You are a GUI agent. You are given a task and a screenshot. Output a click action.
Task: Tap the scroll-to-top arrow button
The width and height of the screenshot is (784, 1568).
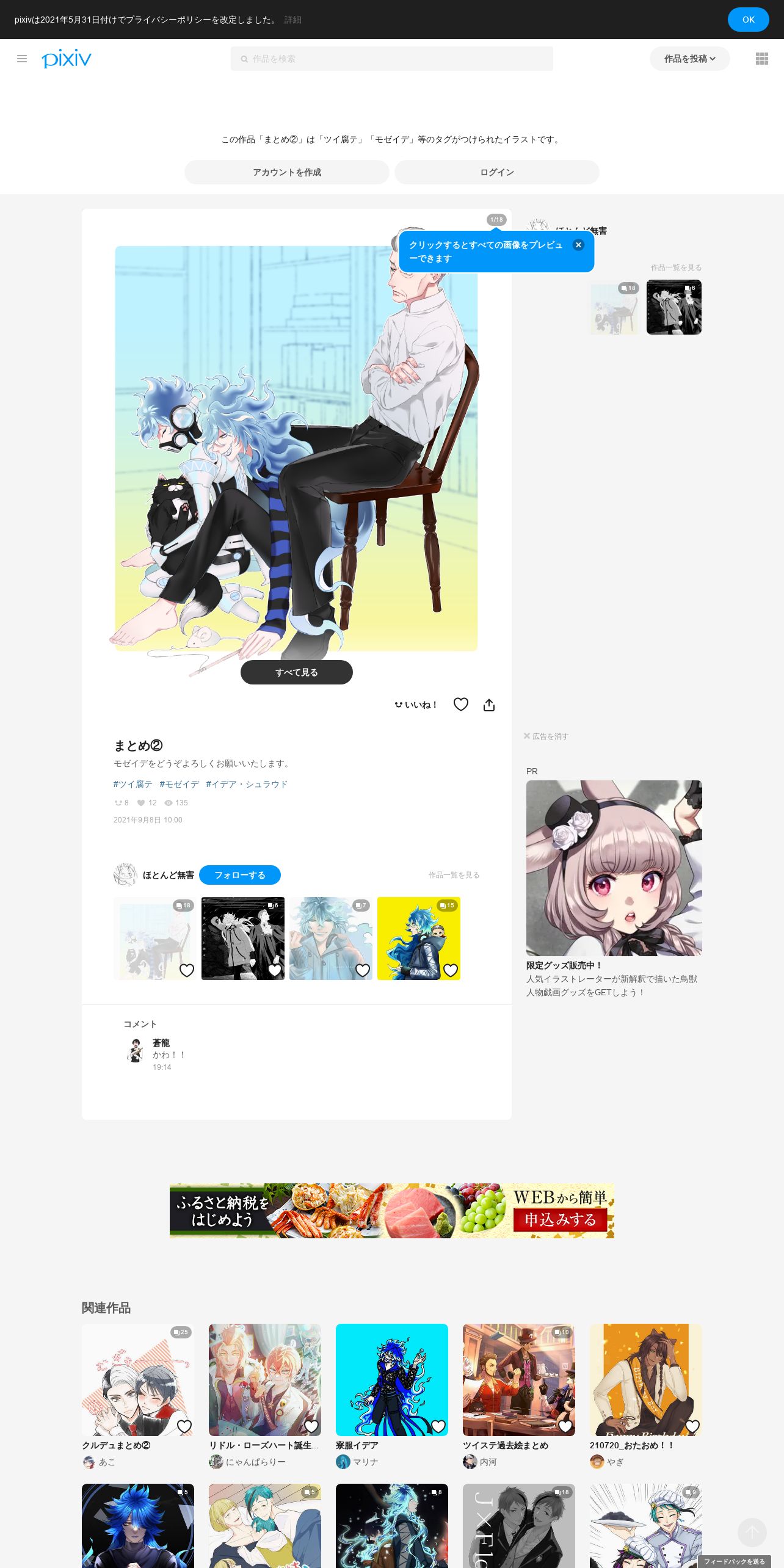tap(752, 1533)
